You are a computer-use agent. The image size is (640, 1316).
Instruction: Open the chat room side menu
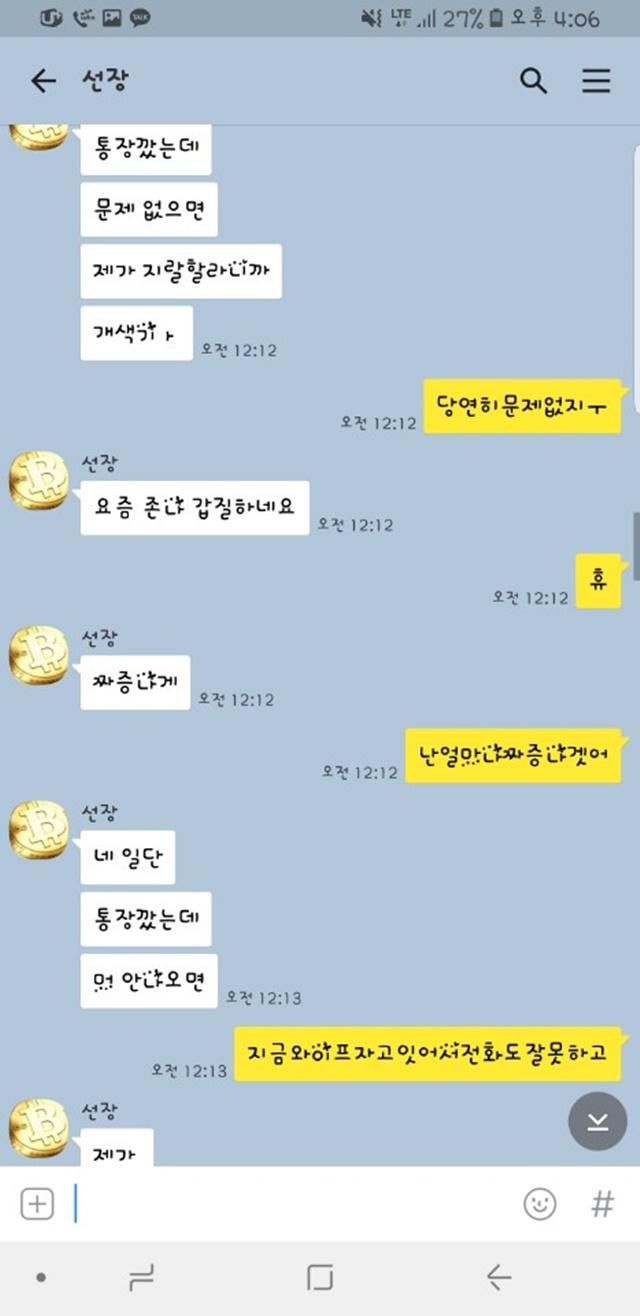(x=596, y=81)
